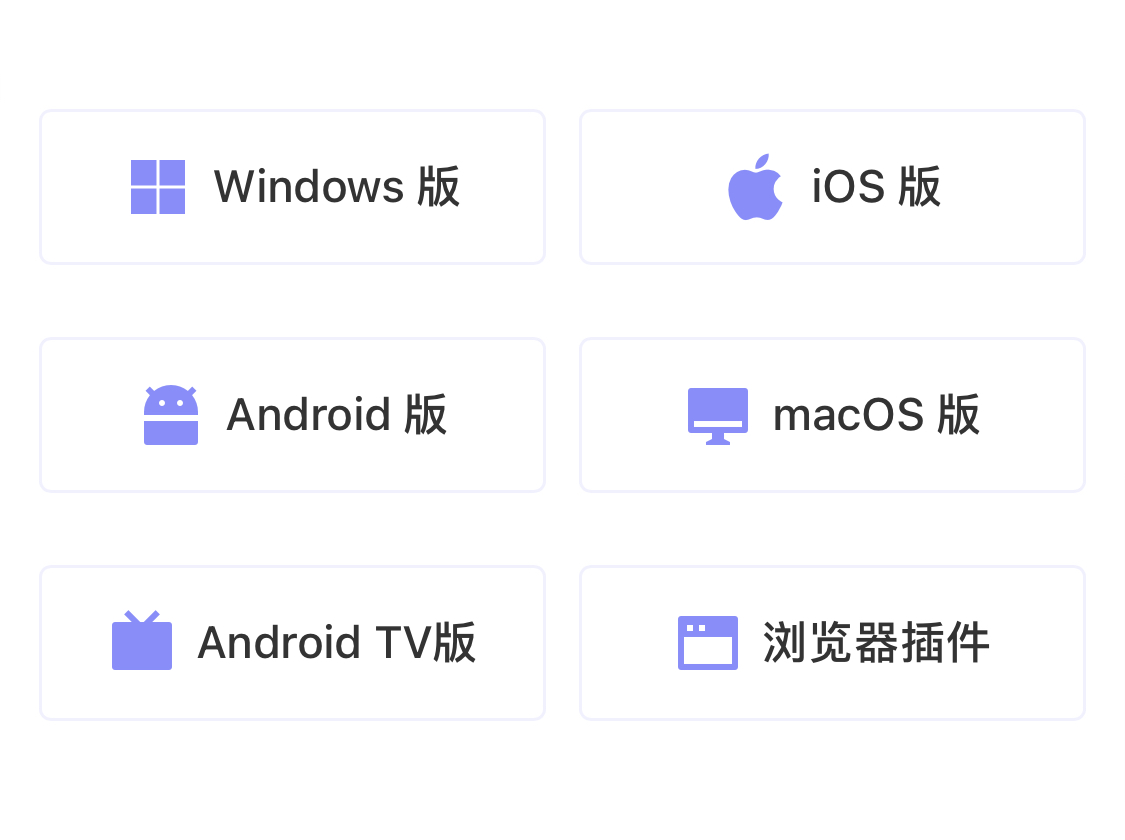
Task: Choose the Android 版 download option
Action: coord(292,415)
